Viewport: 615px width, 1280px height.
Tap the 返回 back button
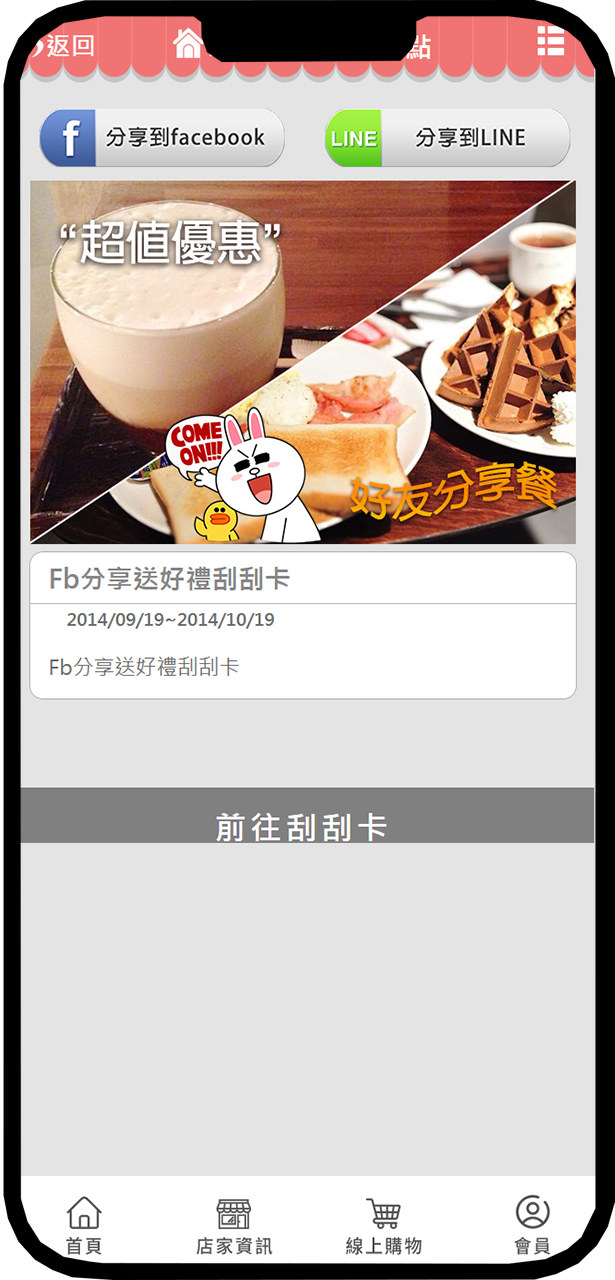point(65,45)
